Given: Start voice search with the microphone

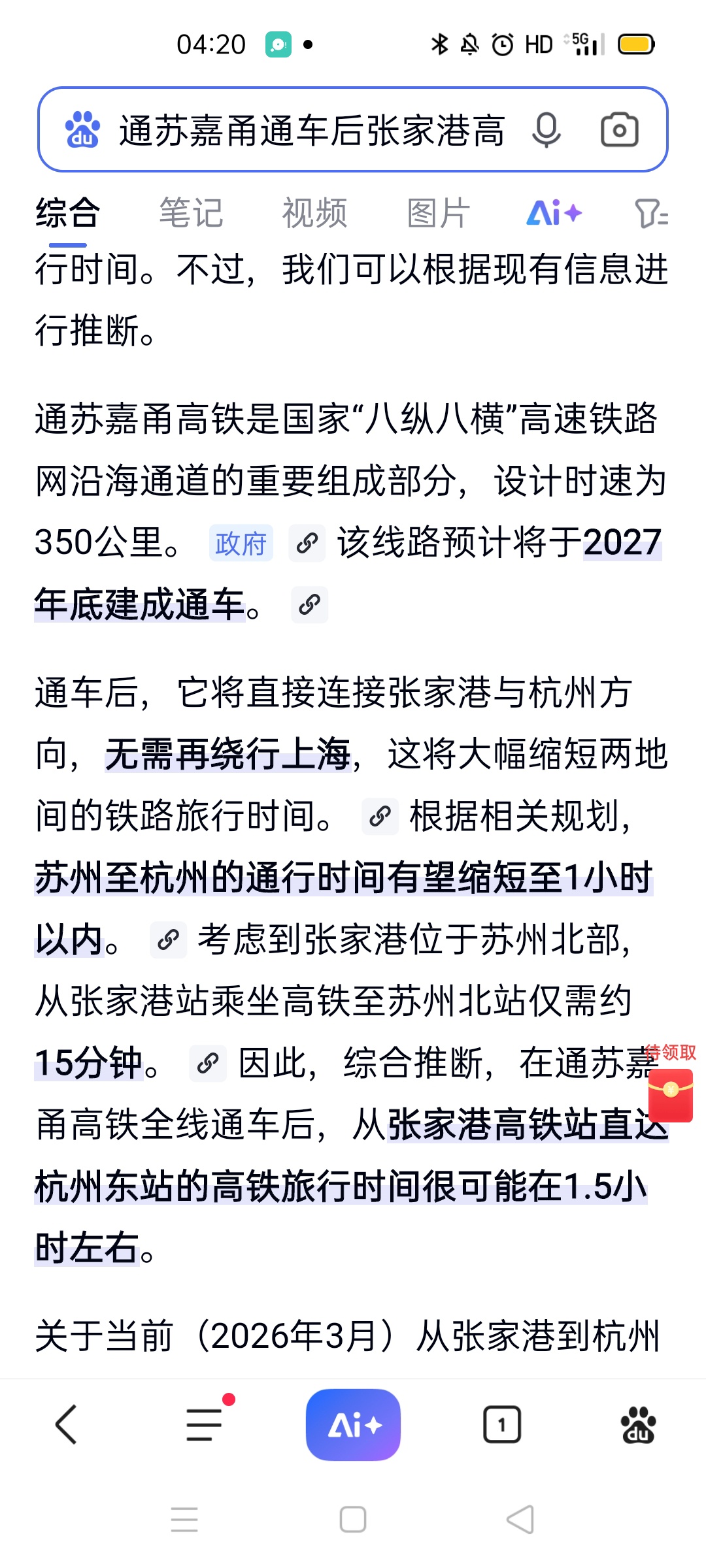Looking at the screenshot, I should point(546,130).
